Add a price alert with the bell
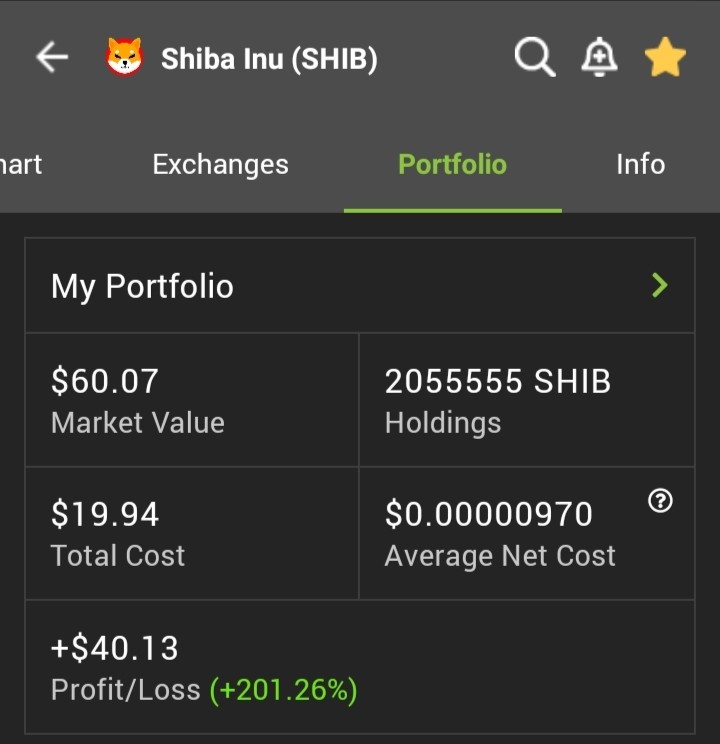 tap(599, 57)
